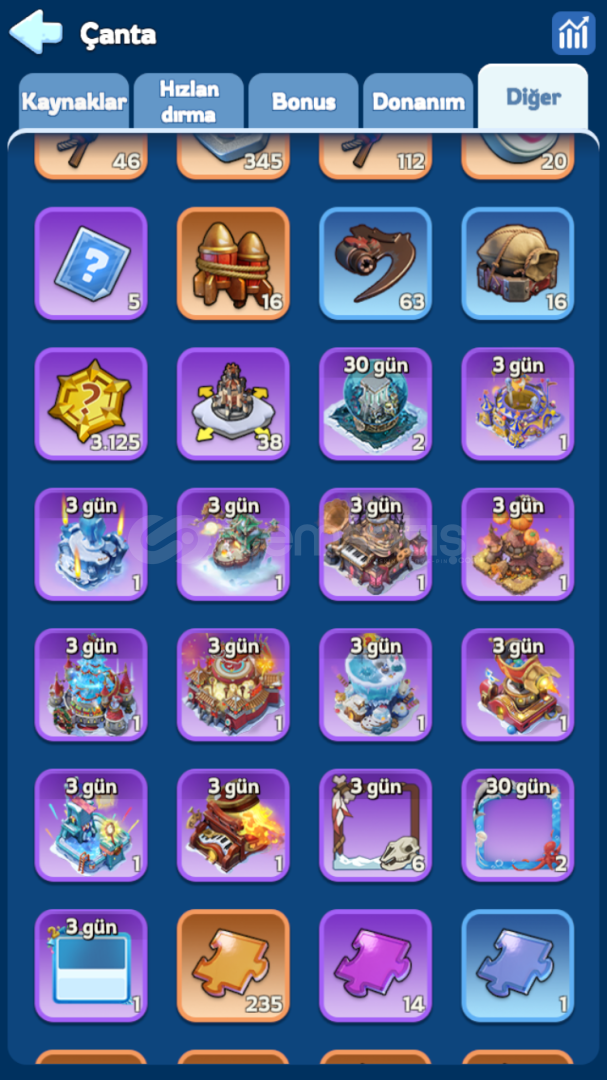Viewport: 607px width, 1080px height.
Task: Select the blue question mark card item with 5
Action: coord(91,264)
